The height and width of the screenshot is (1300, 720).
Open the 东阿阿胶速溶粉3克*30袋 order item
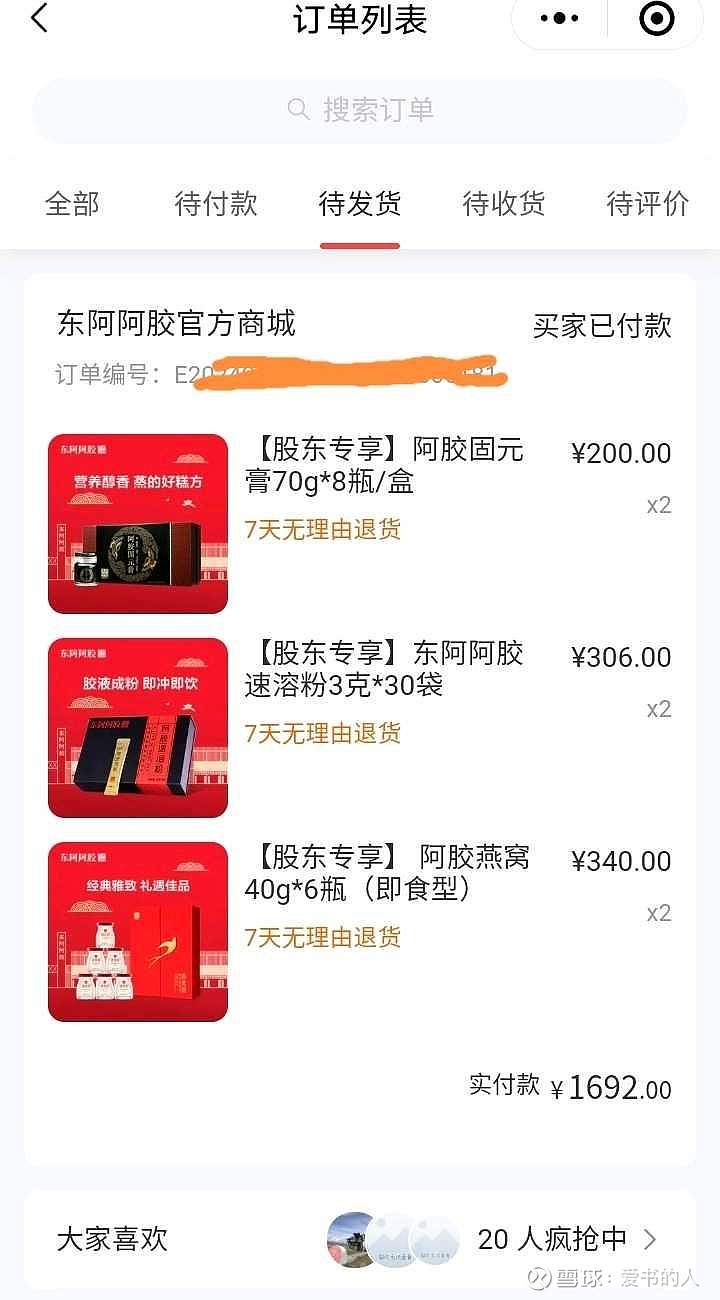[360, 727]
